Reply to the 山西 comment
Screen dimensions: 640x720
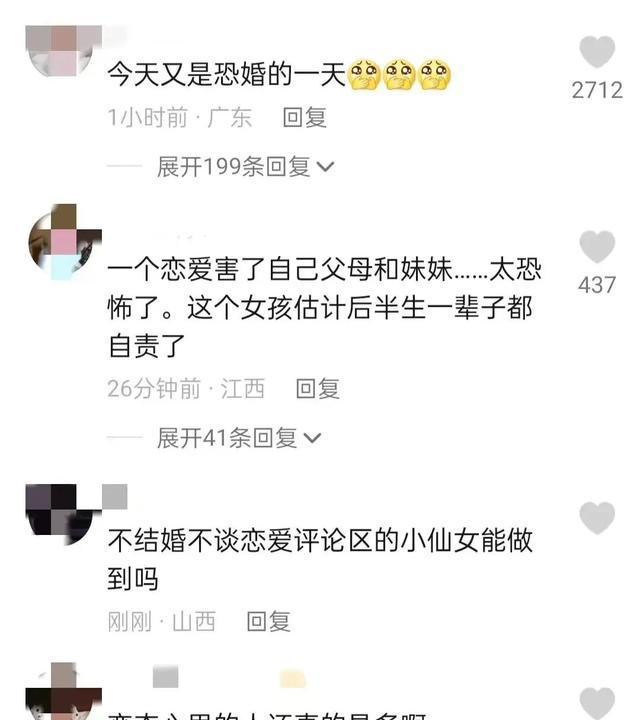268,621
